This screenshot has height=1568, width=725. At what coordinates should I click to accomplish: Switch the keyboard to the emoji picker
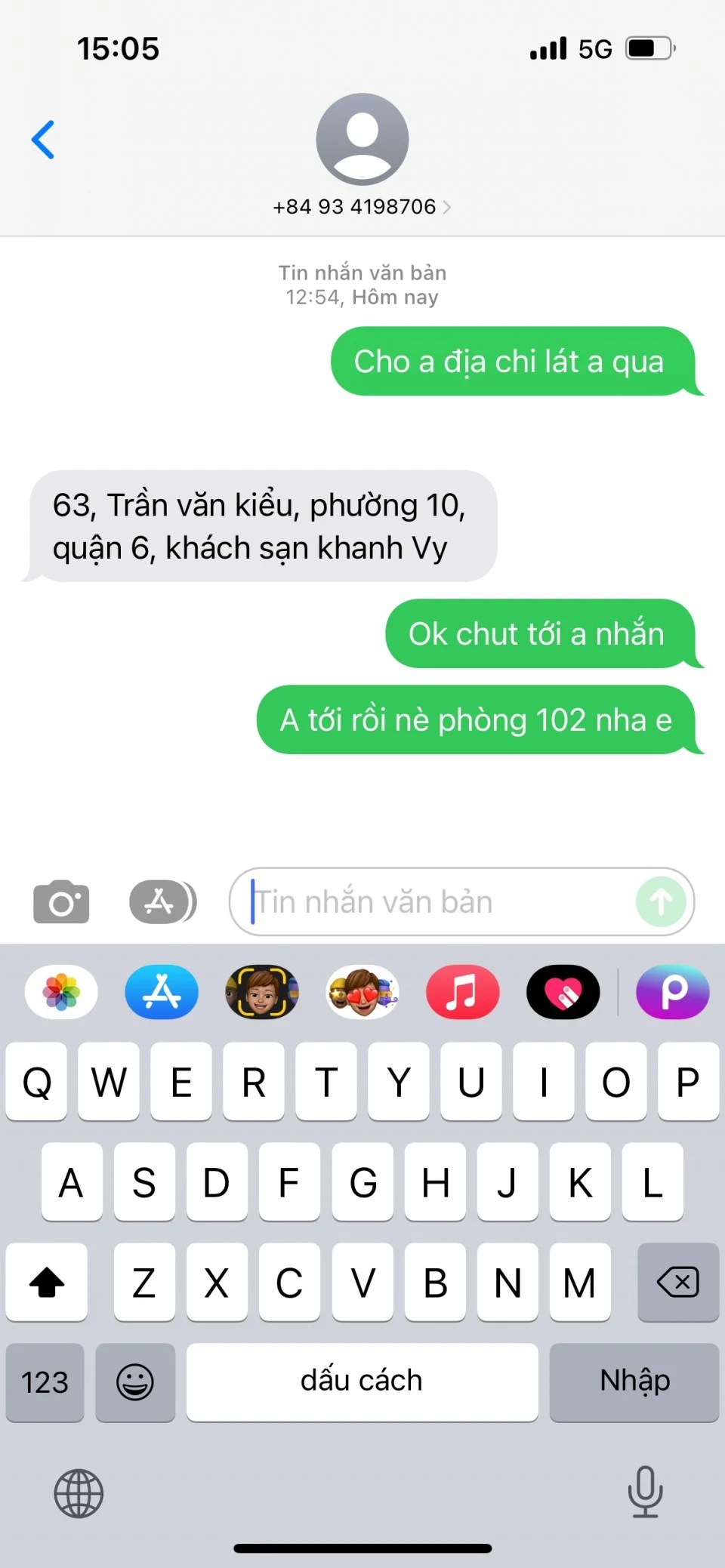tap(135, 1382)
